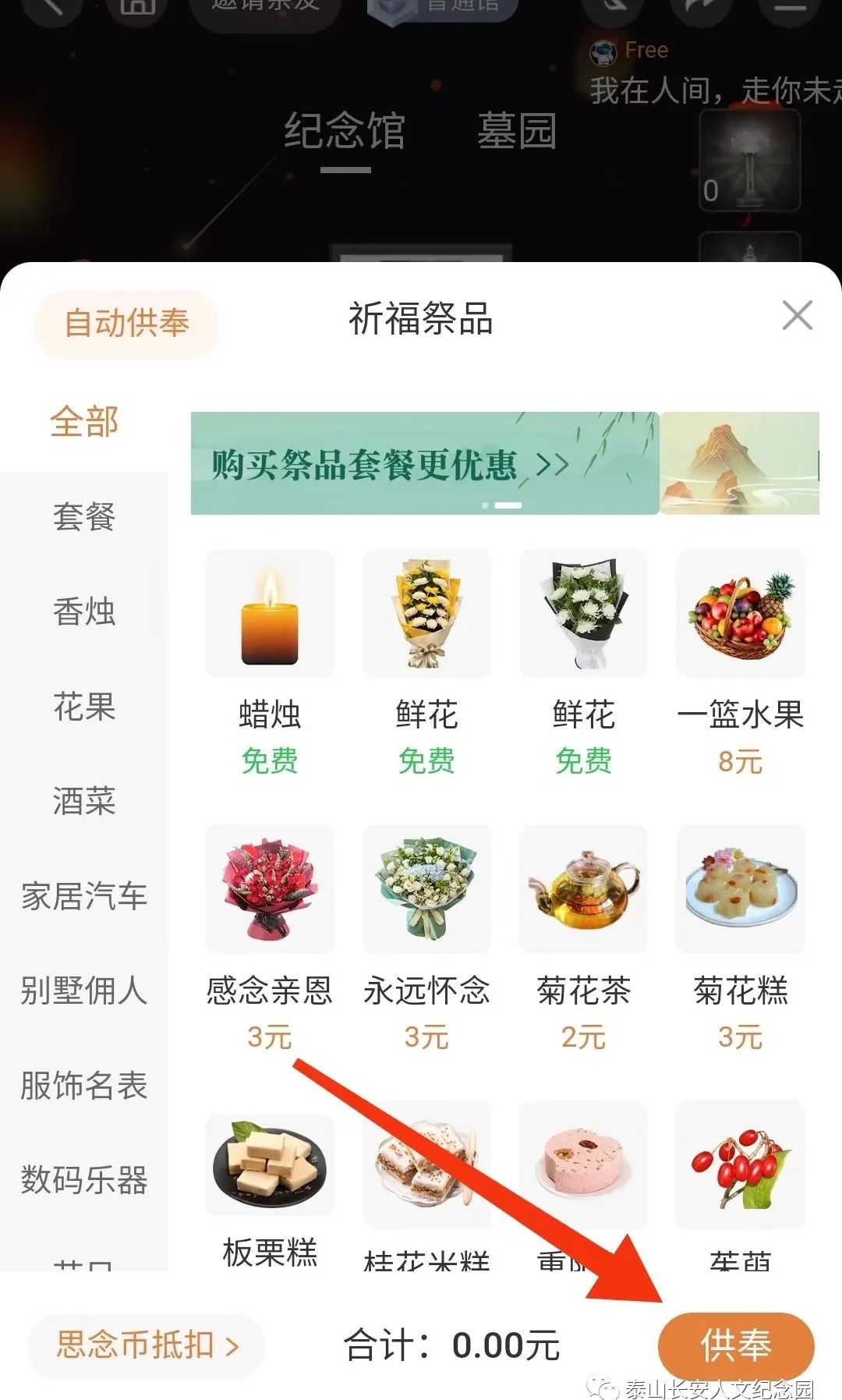
Task: Select the chestnut cake (板栗糕) offering
Action: tap(270, 1164)
